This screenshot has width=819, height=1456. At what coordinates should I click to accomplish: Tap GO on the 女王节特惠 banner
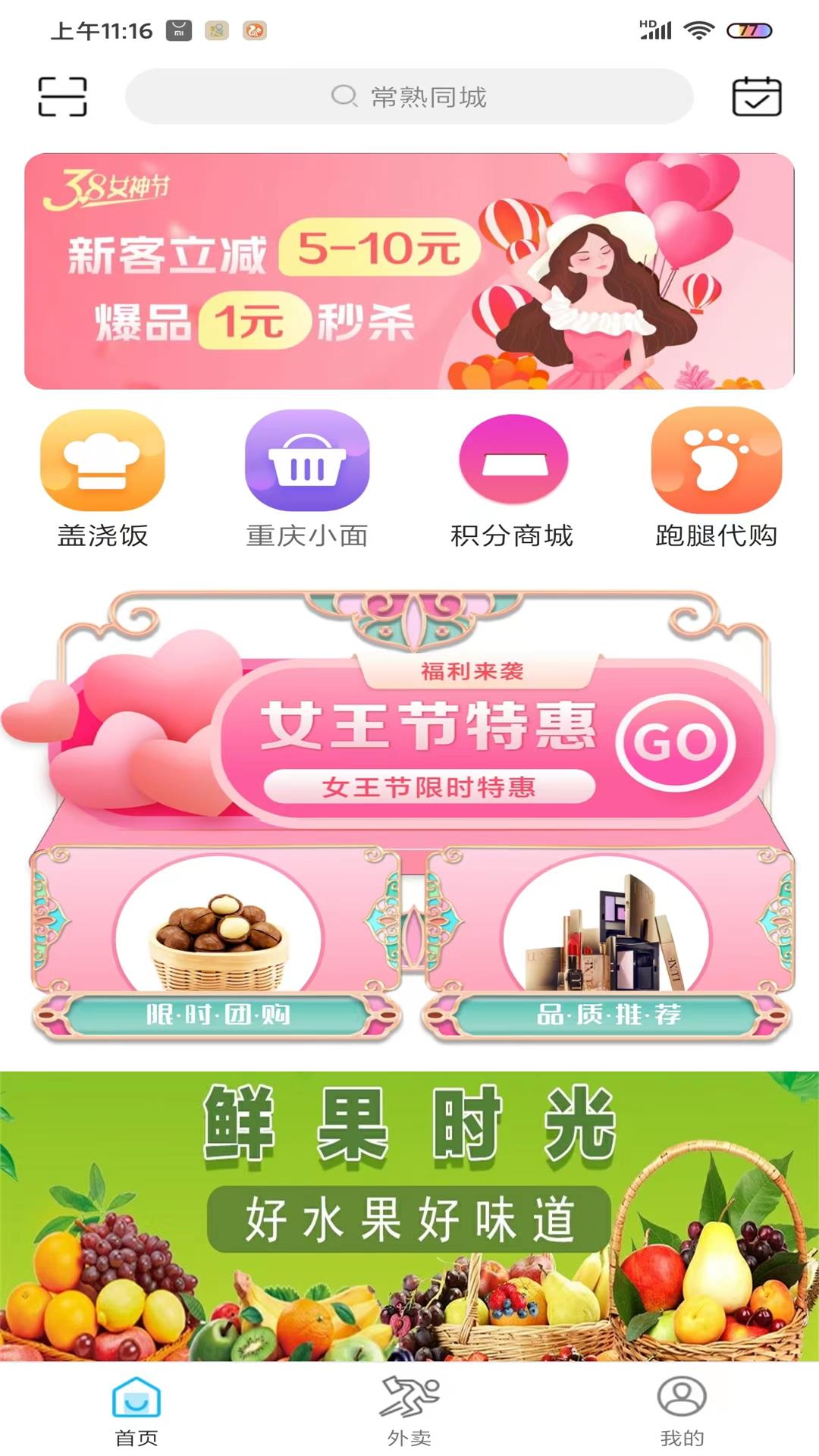pos(675,742)
